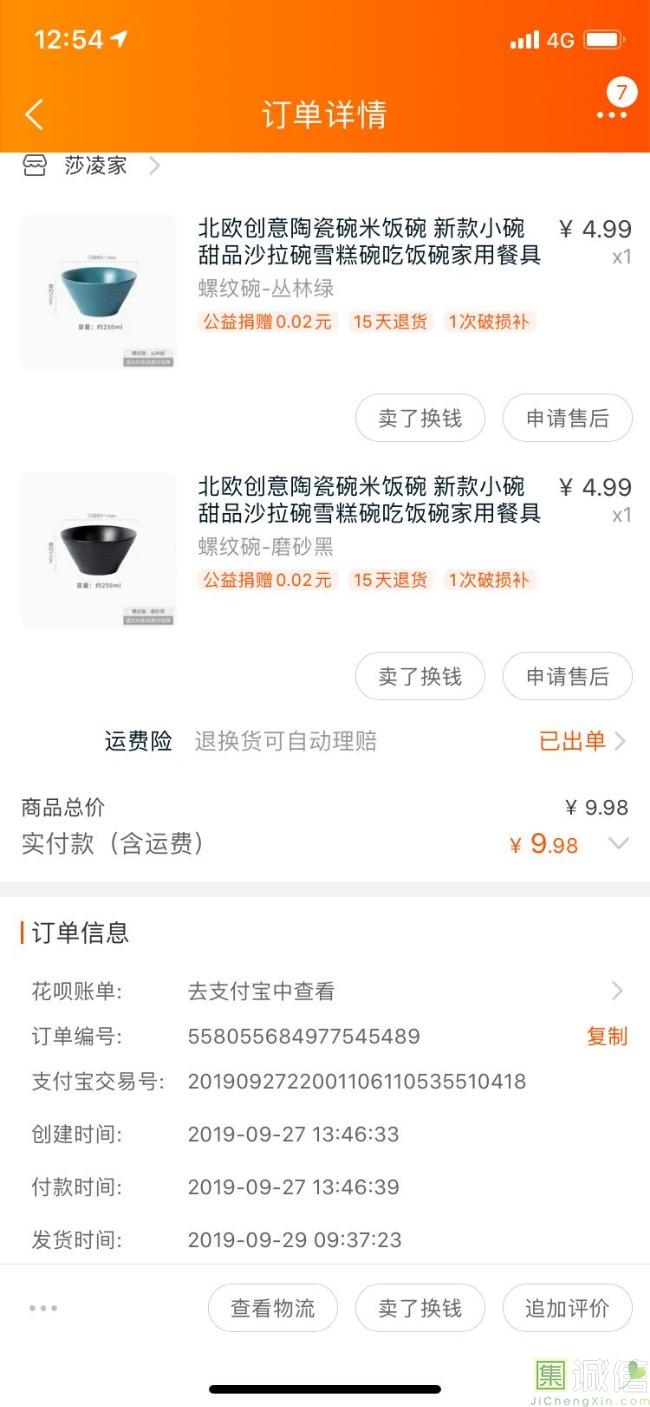Tap 申请售后 for the 丛林绿 bowl

tap(567, 418)
